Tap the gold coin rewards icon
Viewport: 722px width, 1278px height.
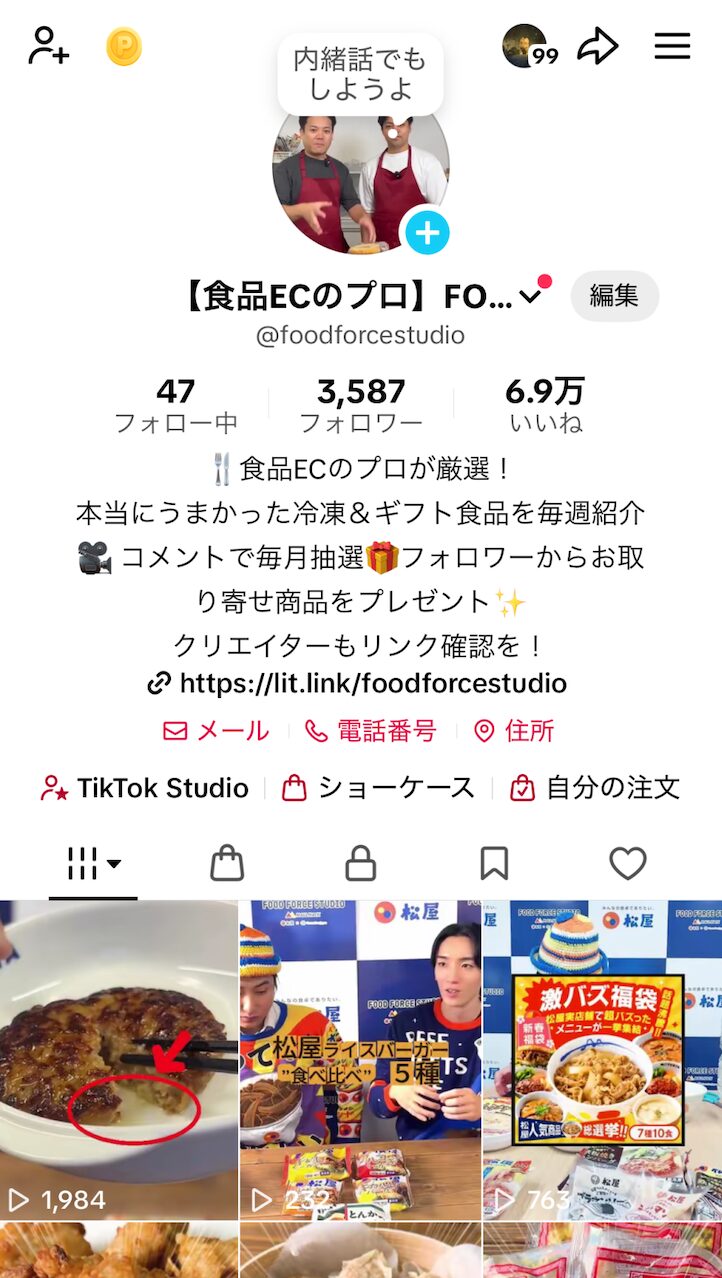click(124, 47)
